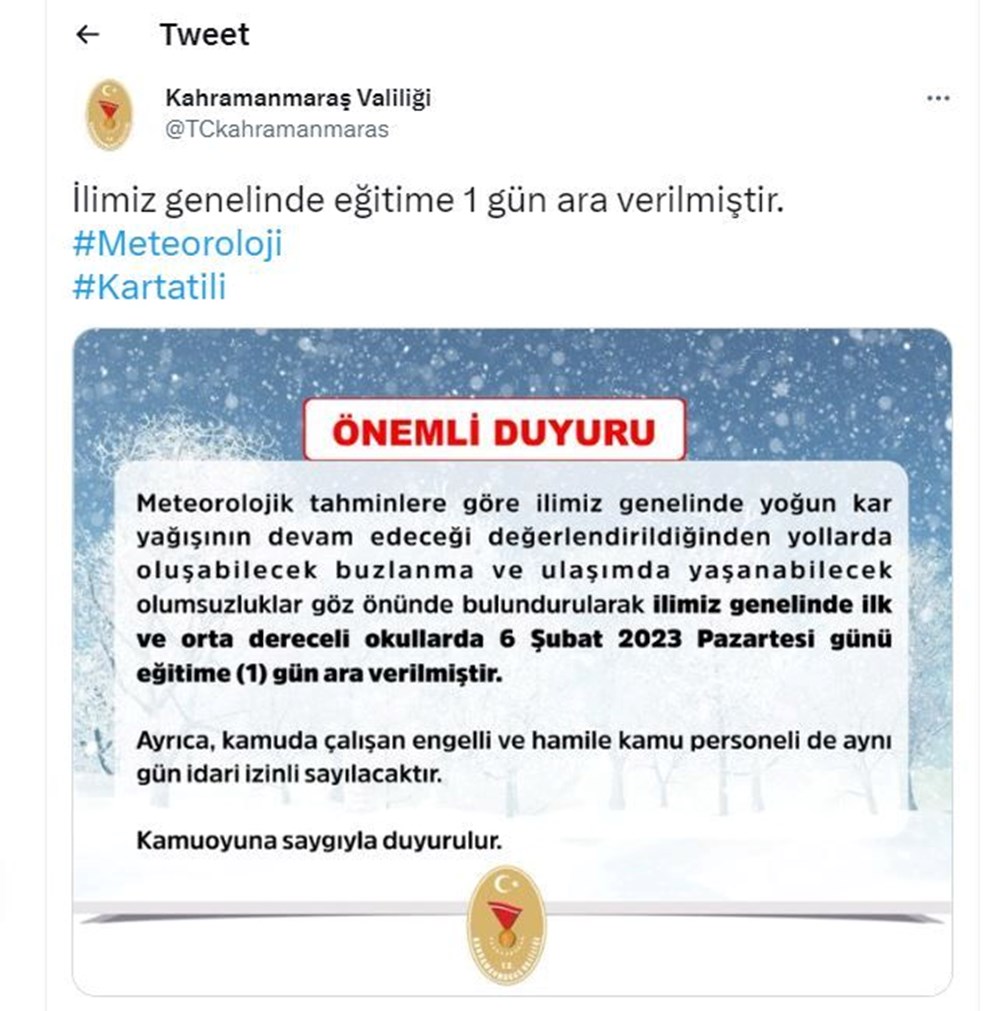Open the attached snow announcement image
Viewport: 1000px width, 1011px height.
(510, 660)
